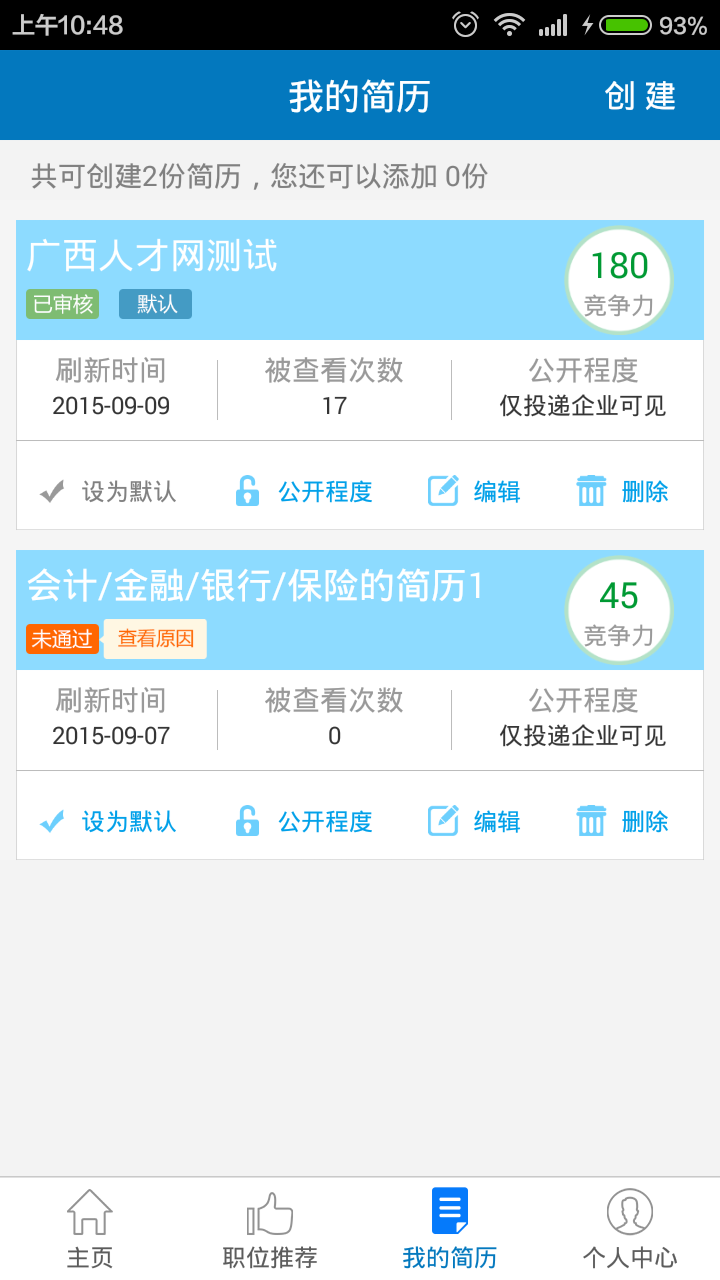720x1280 pixels.
Task: Edit the 广西人才网测试 resume
Action: 474,491
